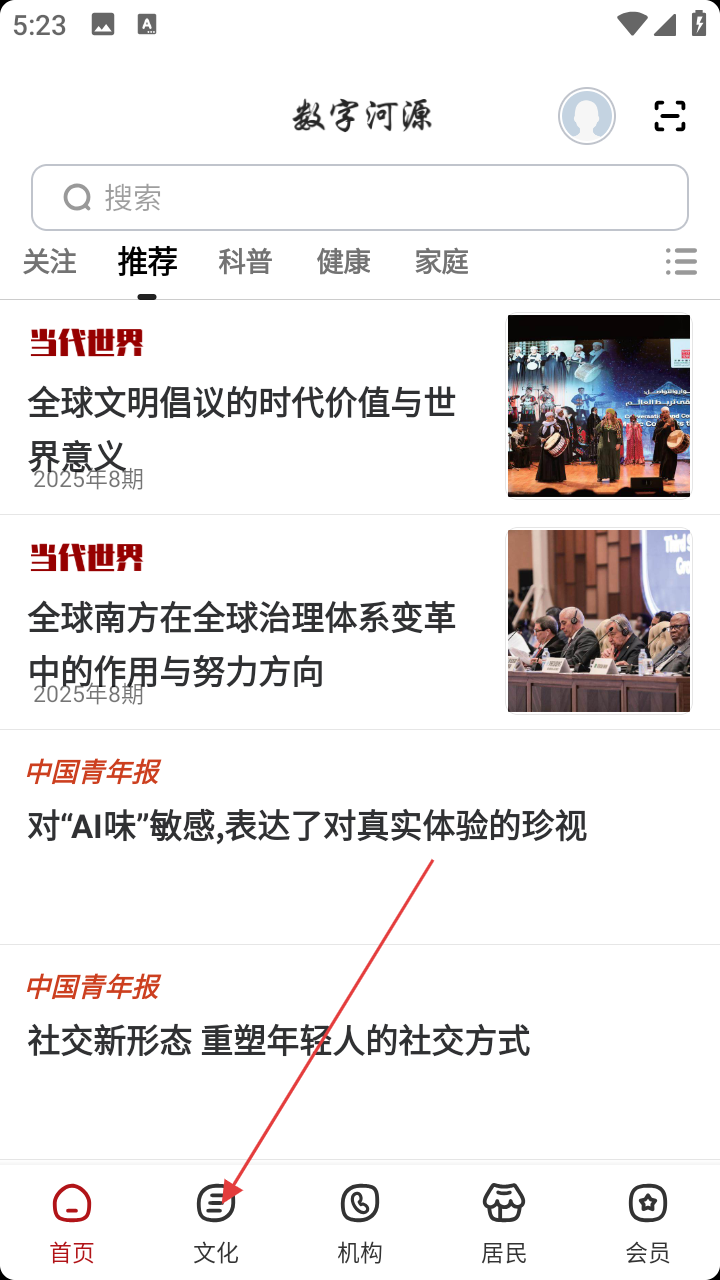Viewport: 720px width, 1280px height.
Task: Open the 健康 tab
Action: point(343,262)
